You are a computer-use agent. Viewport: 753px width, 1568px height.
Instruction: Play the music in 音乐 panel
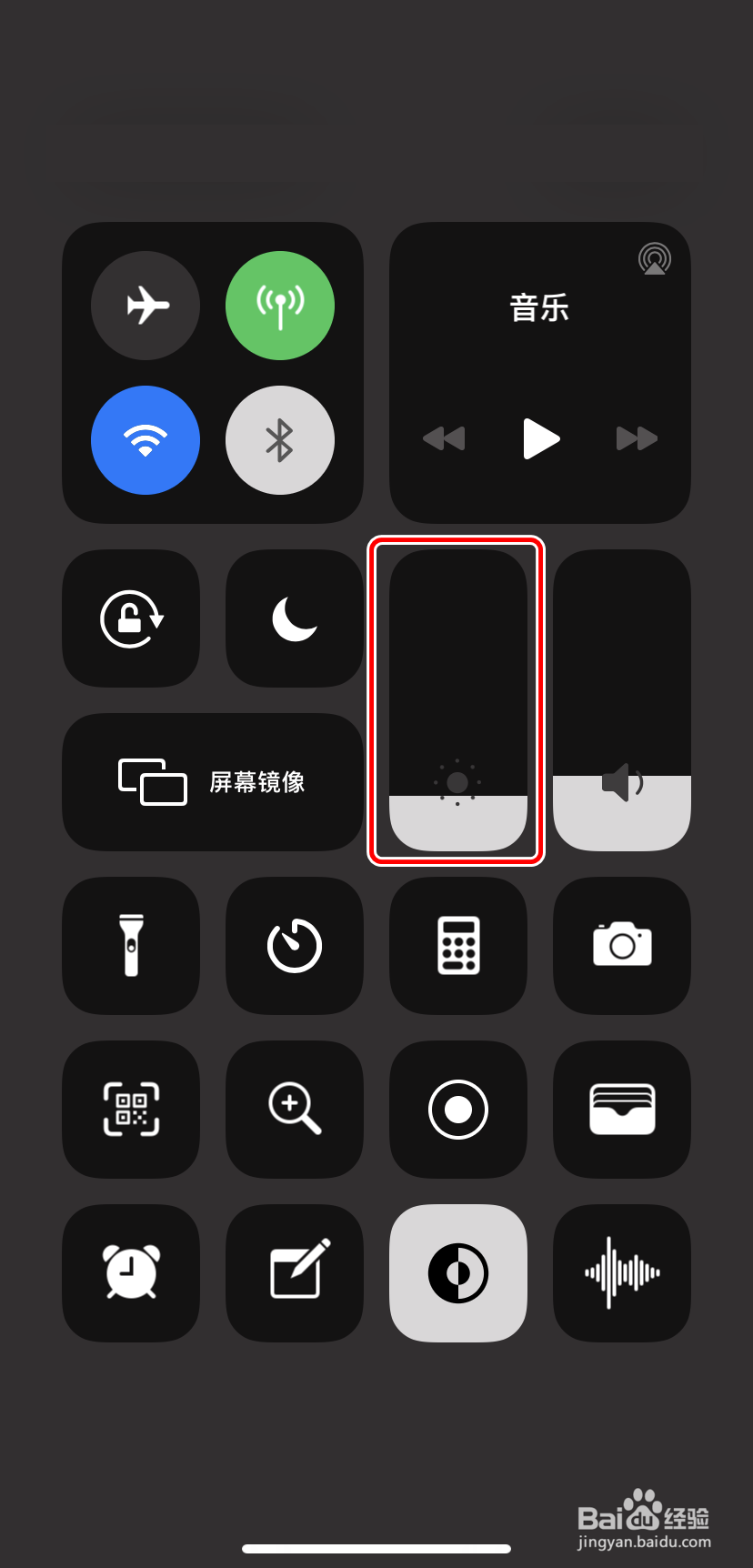540,439
